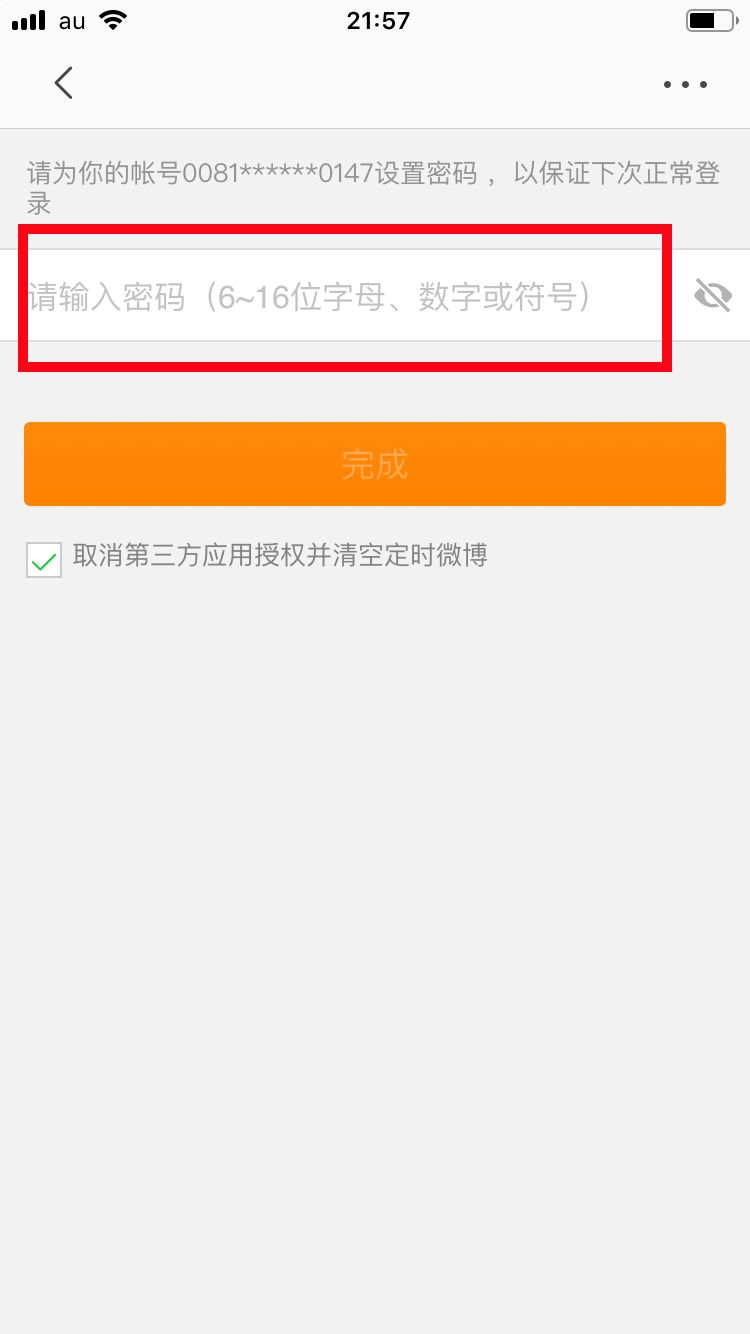Toggle password visibility with the eye icon
This screenshot has height=1334, width=750.
point(713,296)
